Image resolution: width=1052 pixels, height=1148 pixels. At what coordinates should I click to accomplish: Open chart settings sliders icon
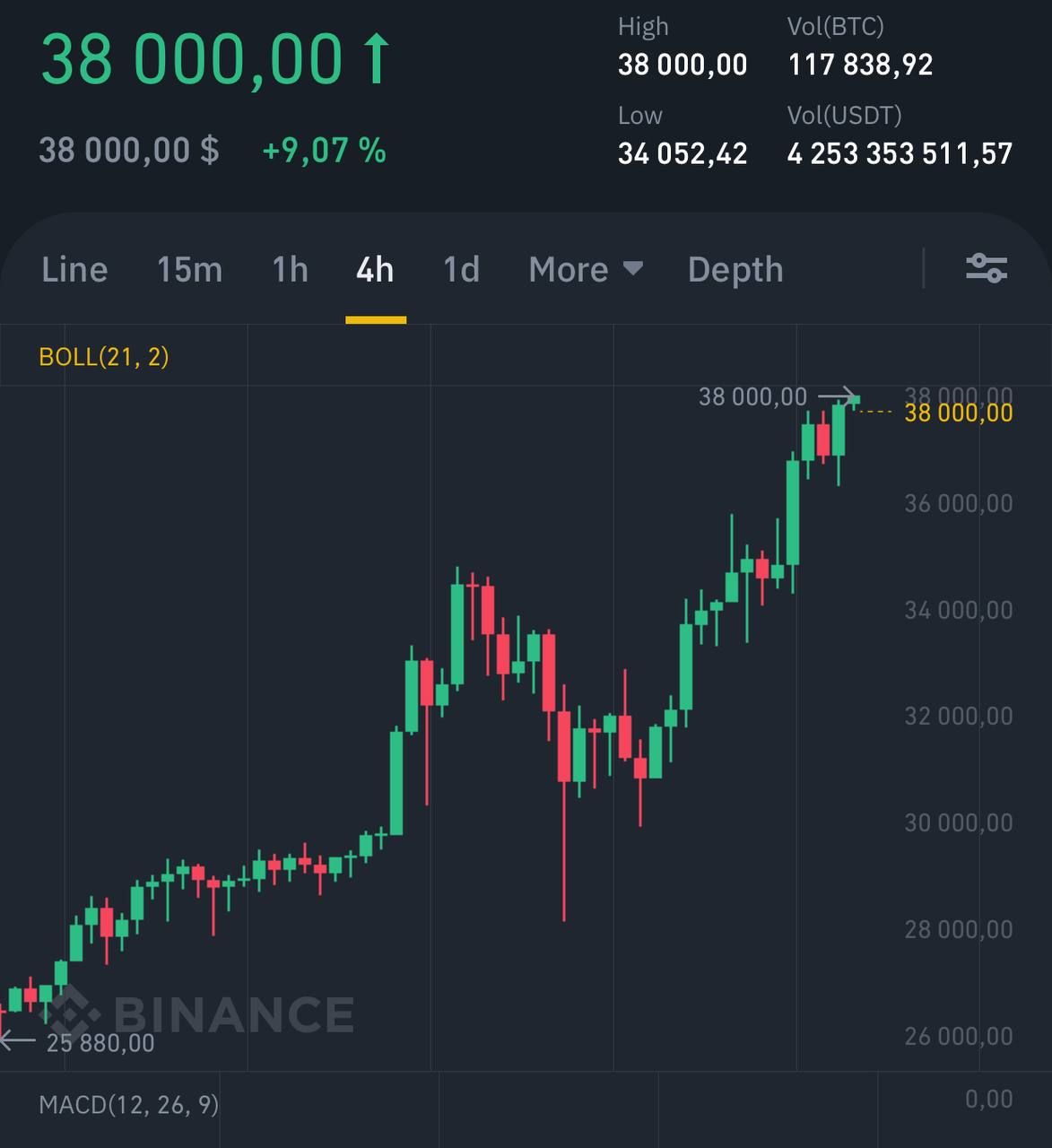[x=987, y=268]
